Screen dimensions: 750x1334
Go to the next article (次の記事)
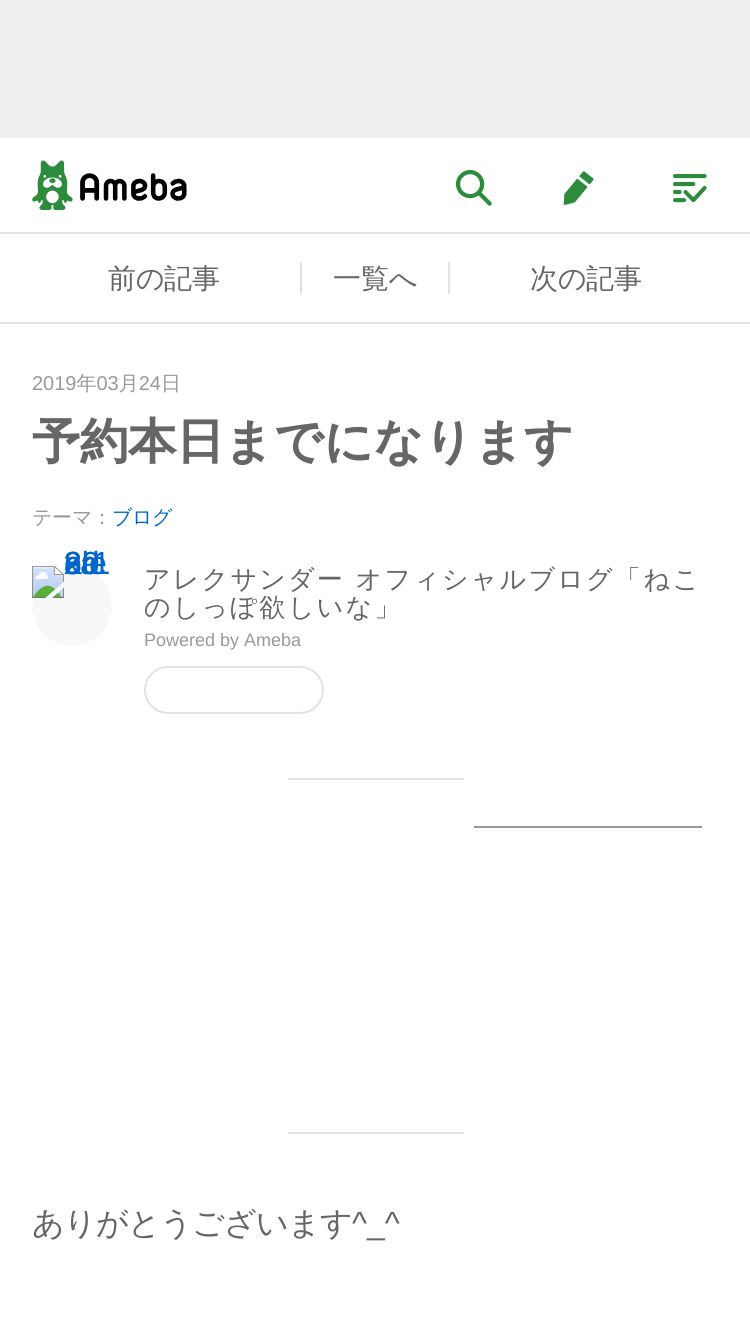(x=586, y=278)
